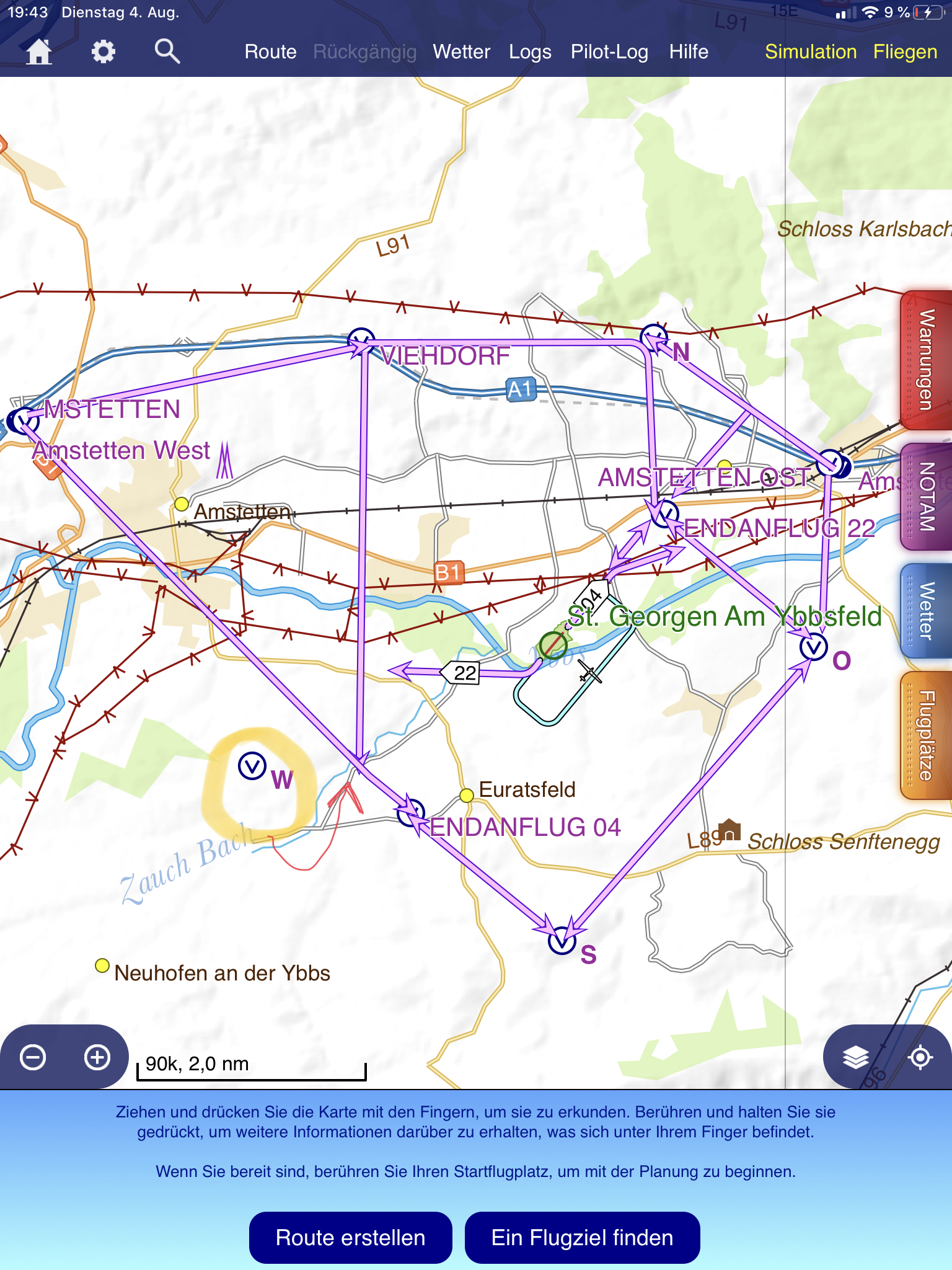Viewport: 952px width, 1270px height.
Task: Open the Pilot-Log menu
Action: click(609, 51)
